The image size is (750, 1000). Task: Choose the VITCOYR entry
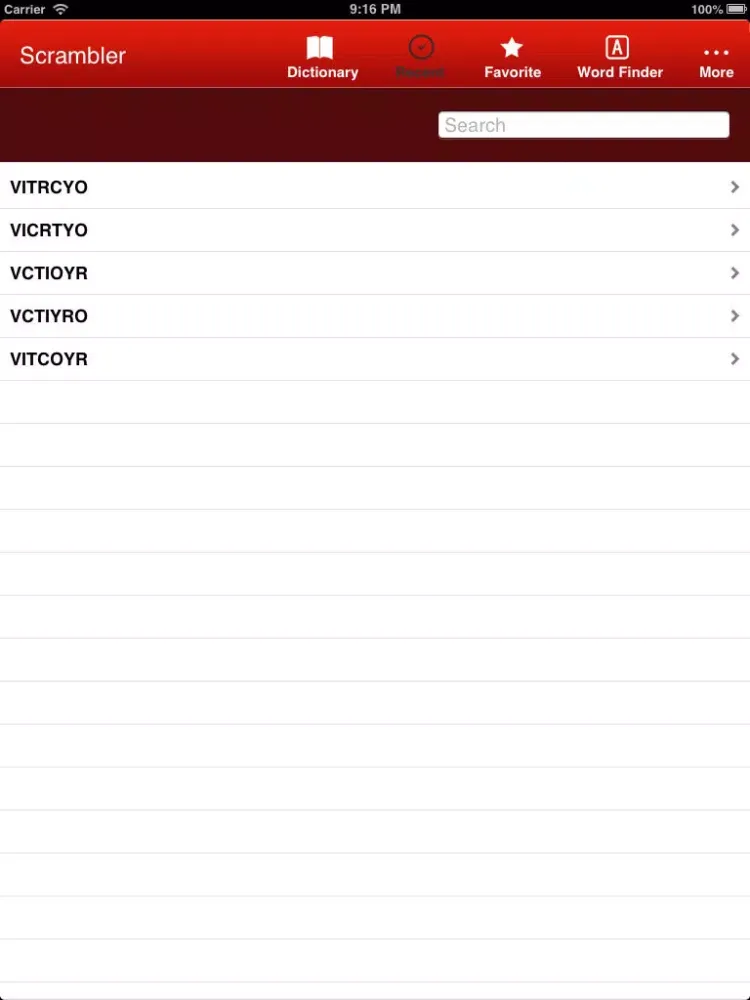point(375,359)
